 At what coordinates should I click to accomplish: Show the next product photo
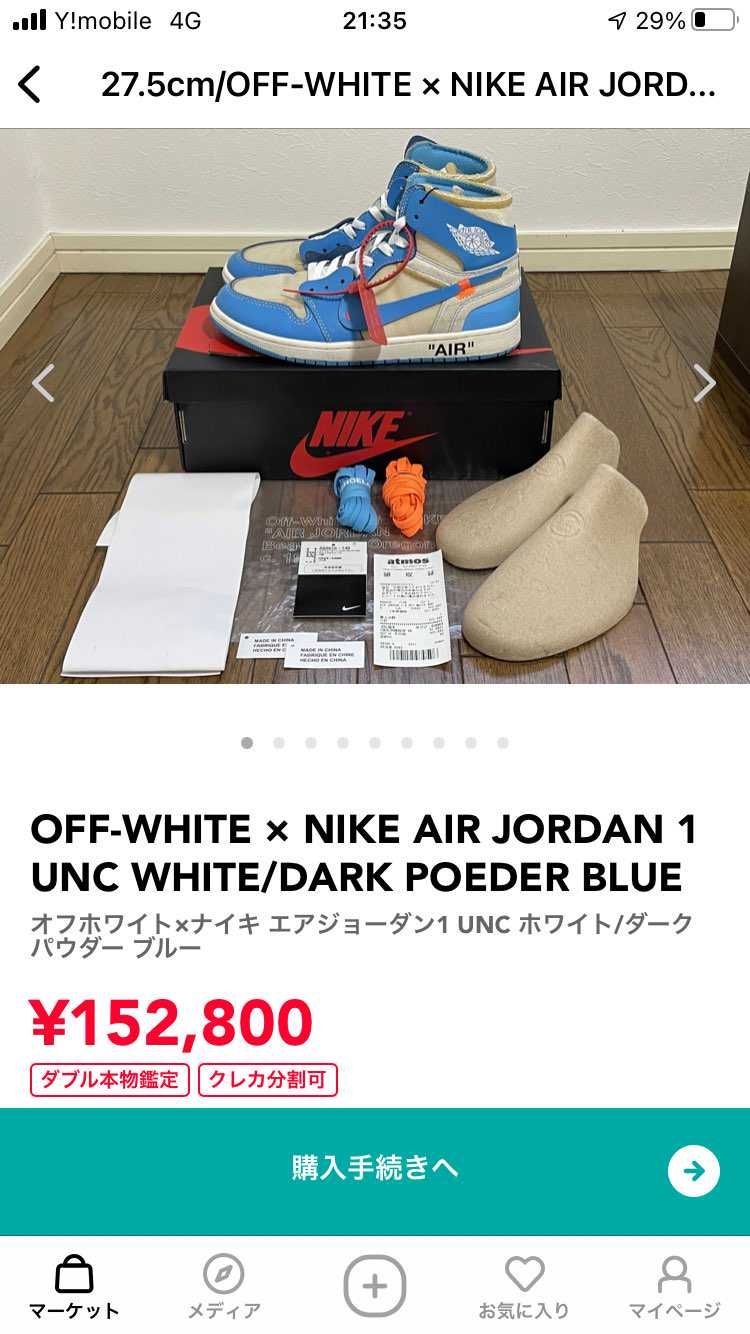(x=704, y=383)
